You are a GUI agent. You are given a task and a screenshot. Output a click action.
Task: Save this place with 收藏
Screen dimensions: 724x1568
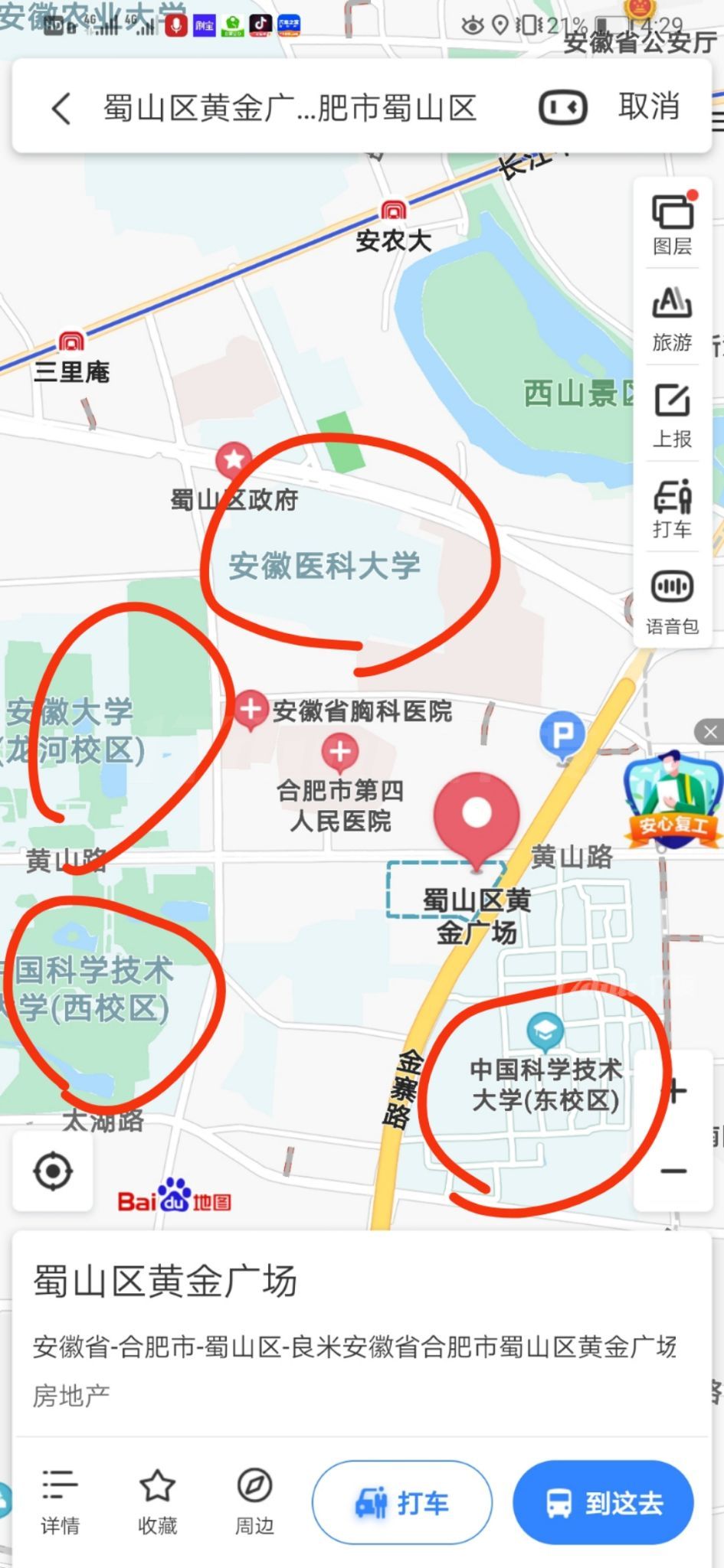pyautogui.click(x=157, y=1502)
